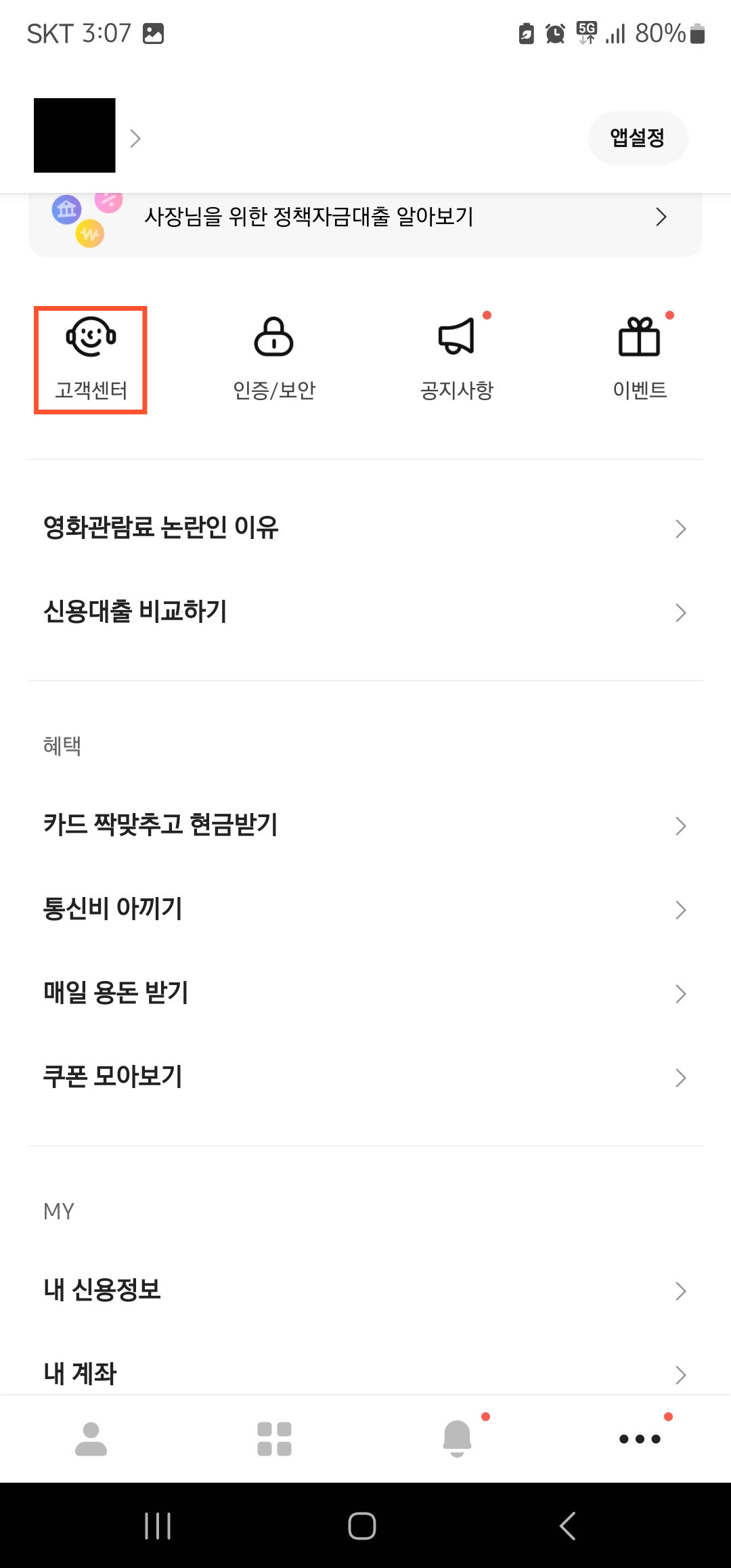The height and width of the screenshot is (1568, 731).
Task: Open 내 신용정보 under MY section
Action: [x=365, y=1290]
